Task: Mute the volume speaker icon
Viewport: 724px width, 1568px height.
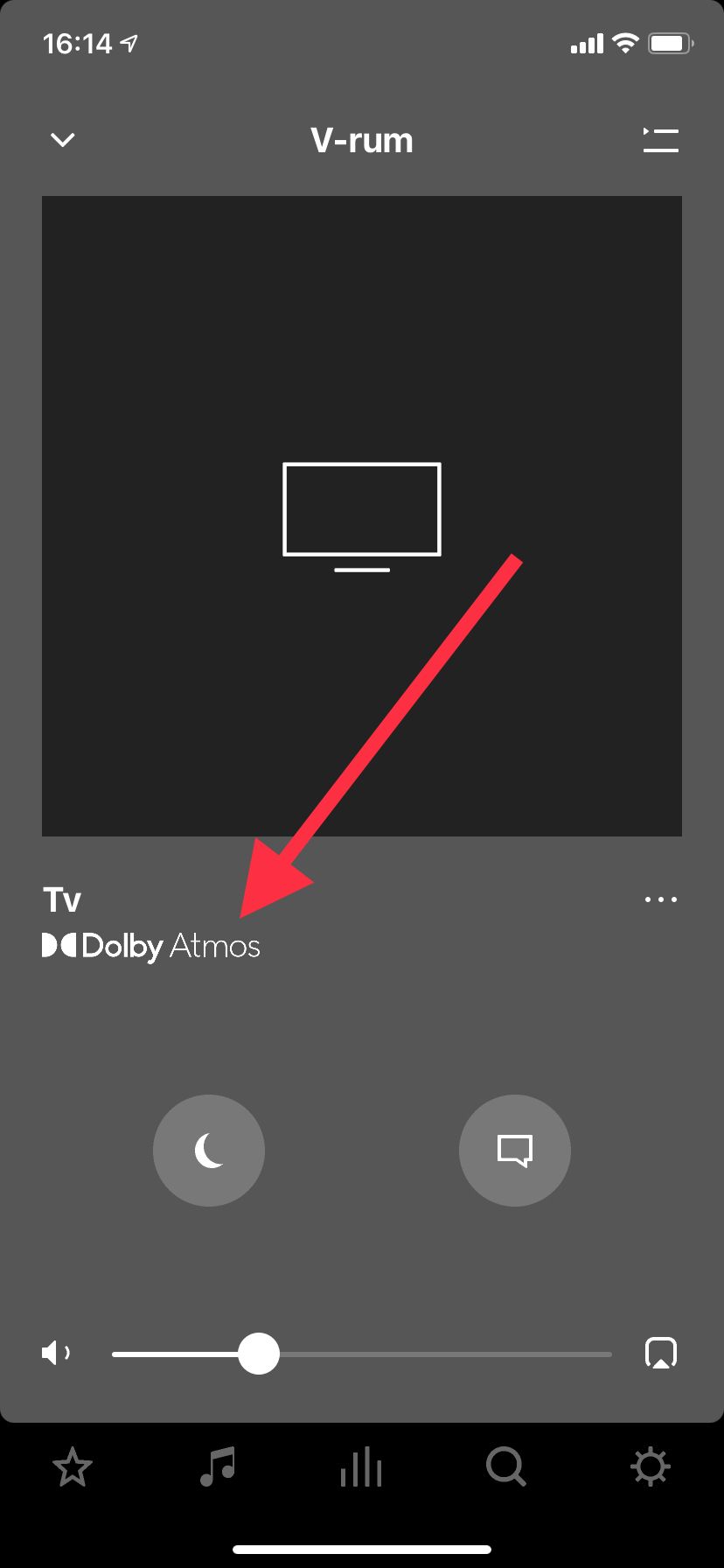Action: click(56, 1354)
